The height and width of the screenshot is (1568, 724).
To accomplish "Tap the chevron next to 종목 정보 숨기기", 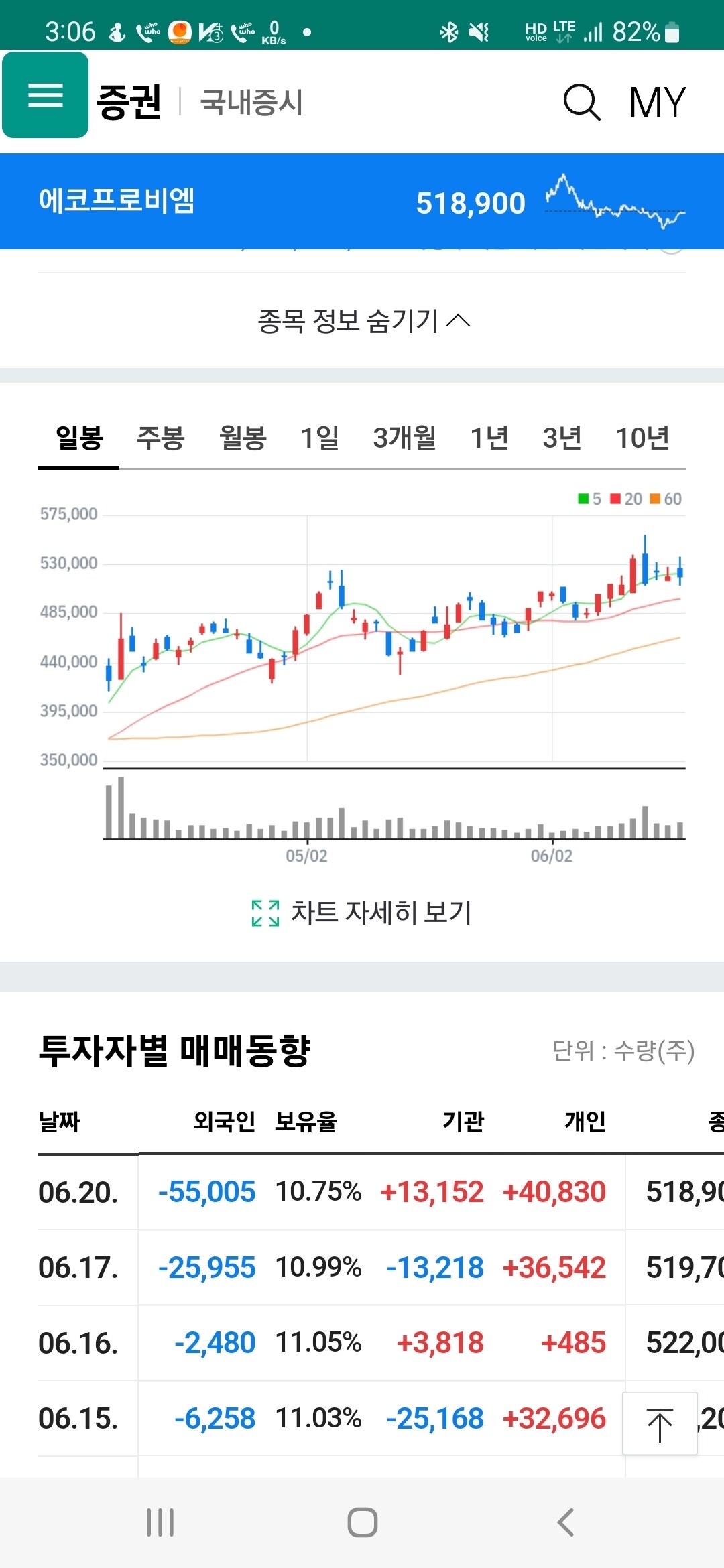I will (460, 320).
